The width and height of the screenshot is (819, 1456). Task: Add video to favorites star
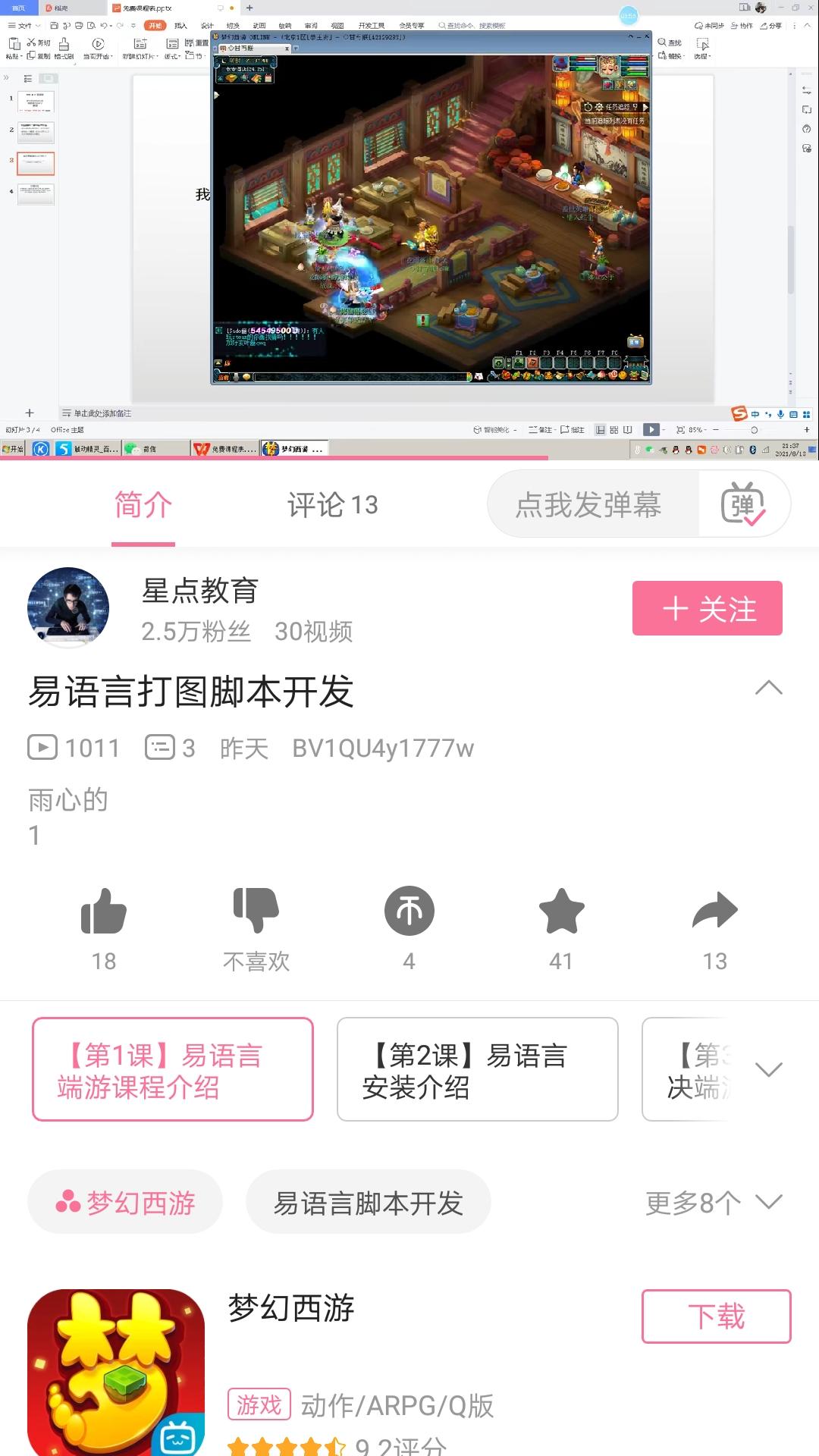[x=561, y=912]
